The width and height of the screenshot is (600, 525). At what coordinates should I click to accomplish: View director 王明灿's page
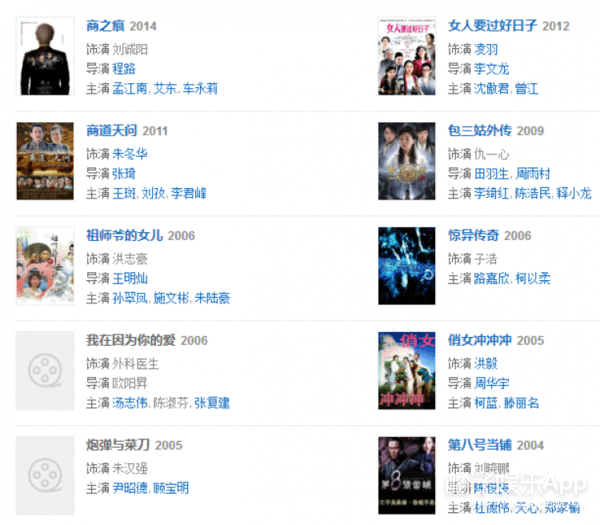click(x=129, y=277)
